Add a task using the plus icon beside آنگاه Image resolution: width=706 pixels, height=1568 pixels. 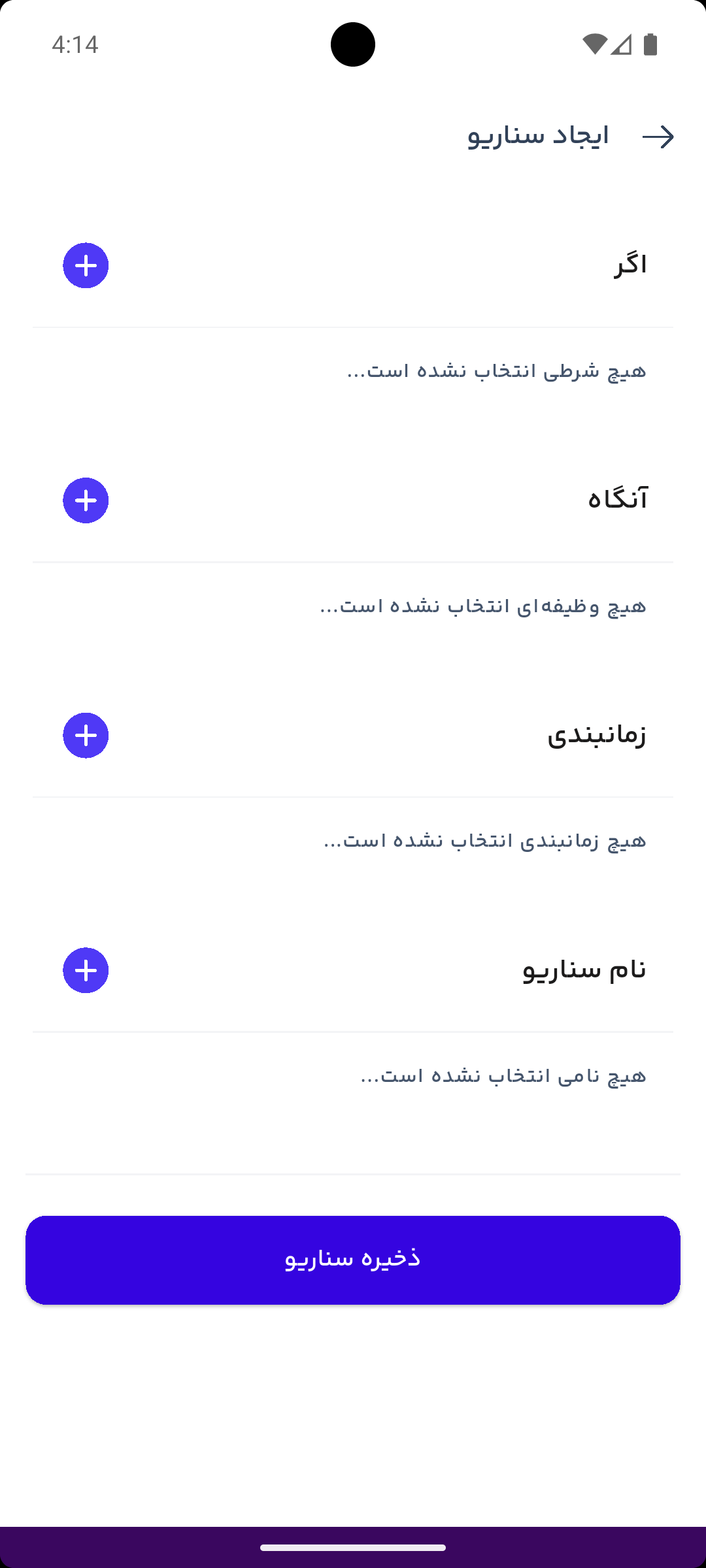(86, 500)
